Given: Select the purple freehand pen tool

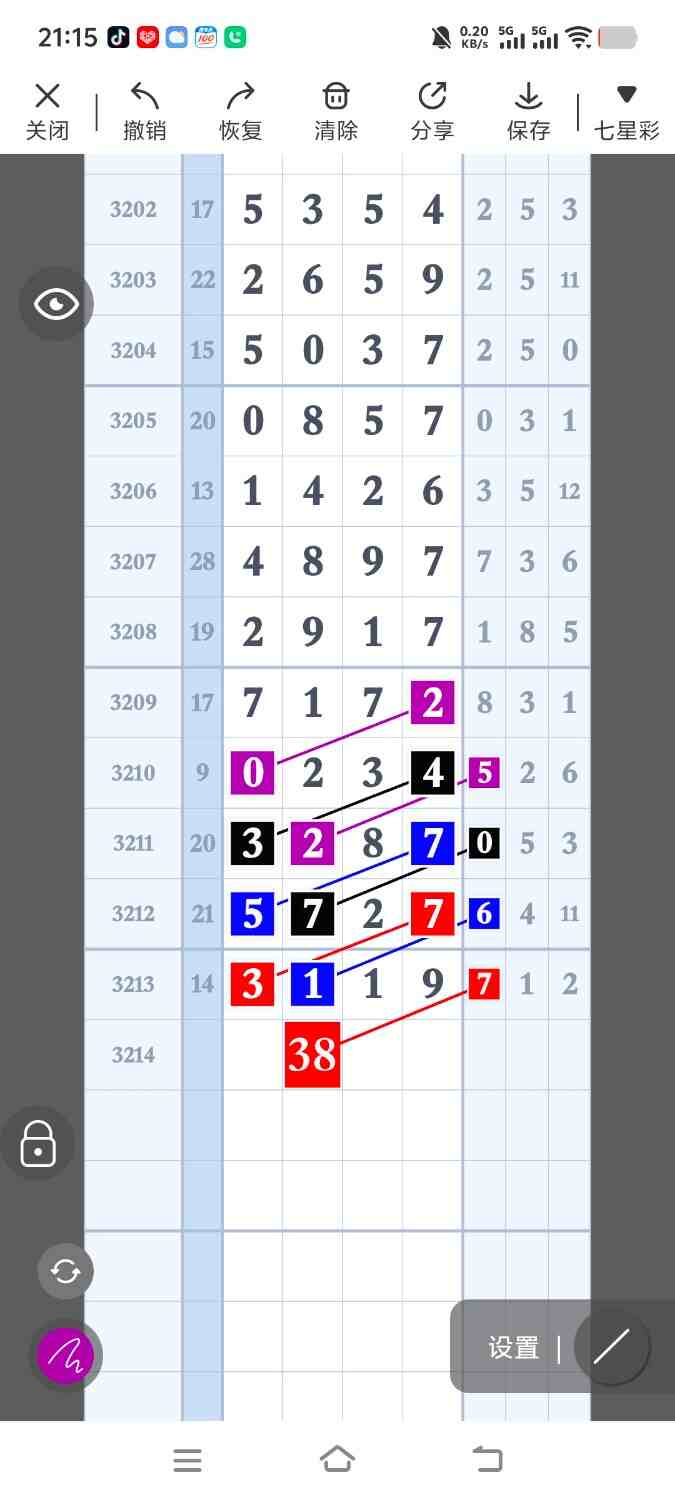Looking at the screenshot, I should (x=65, y=1355).
